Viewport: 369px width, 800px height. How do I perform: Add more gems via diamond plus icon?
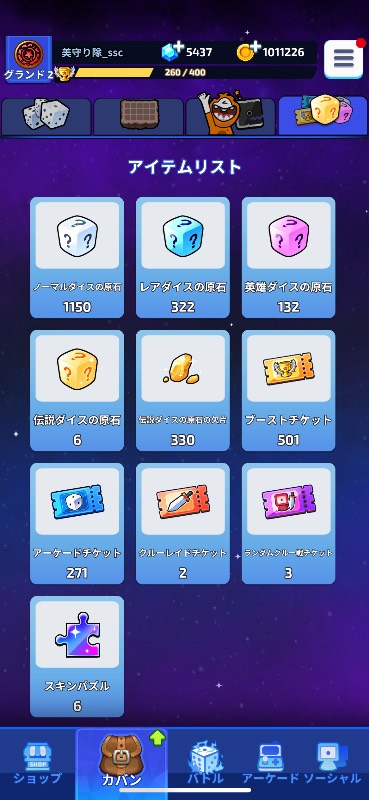pyautogui.click(x=173, y=51)
